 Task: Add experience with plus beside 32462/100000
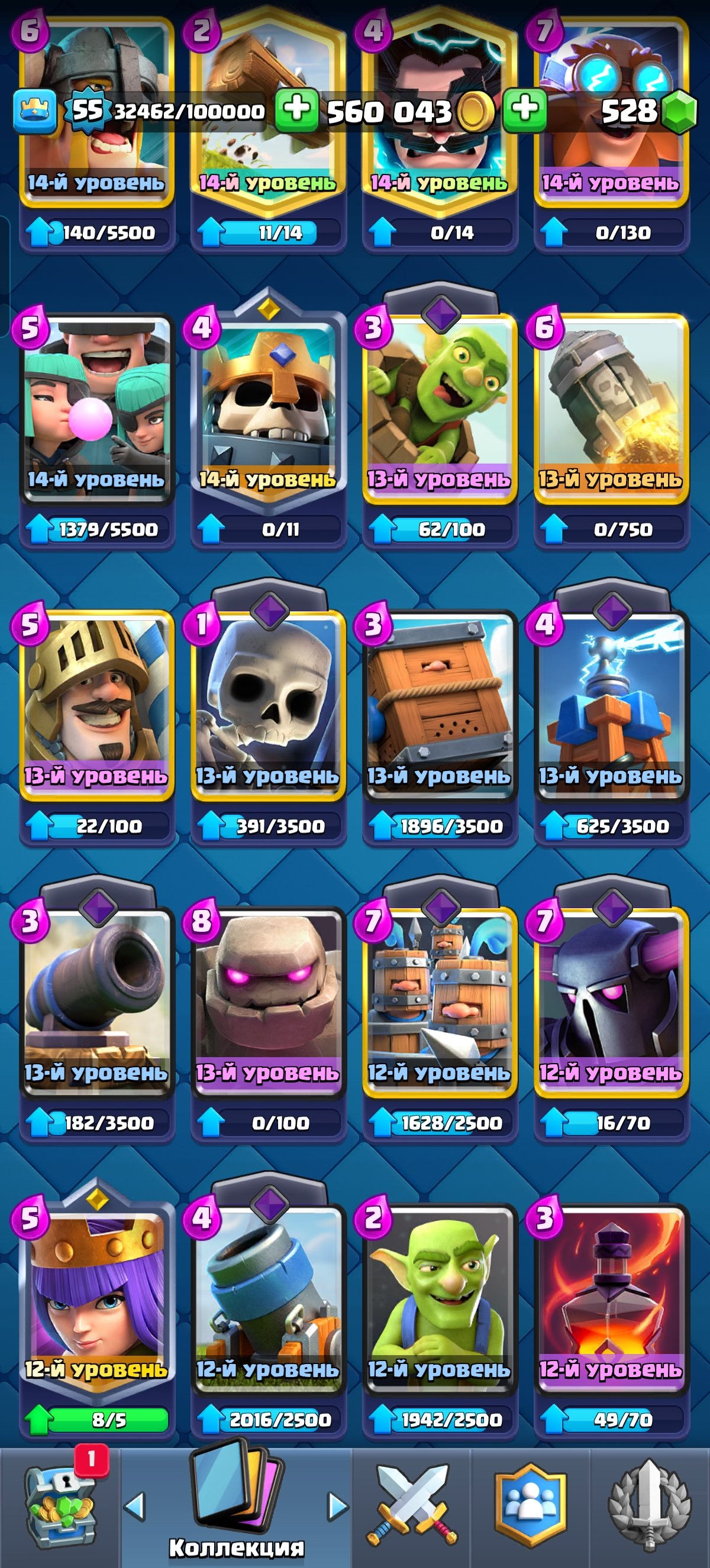point(296,109)
